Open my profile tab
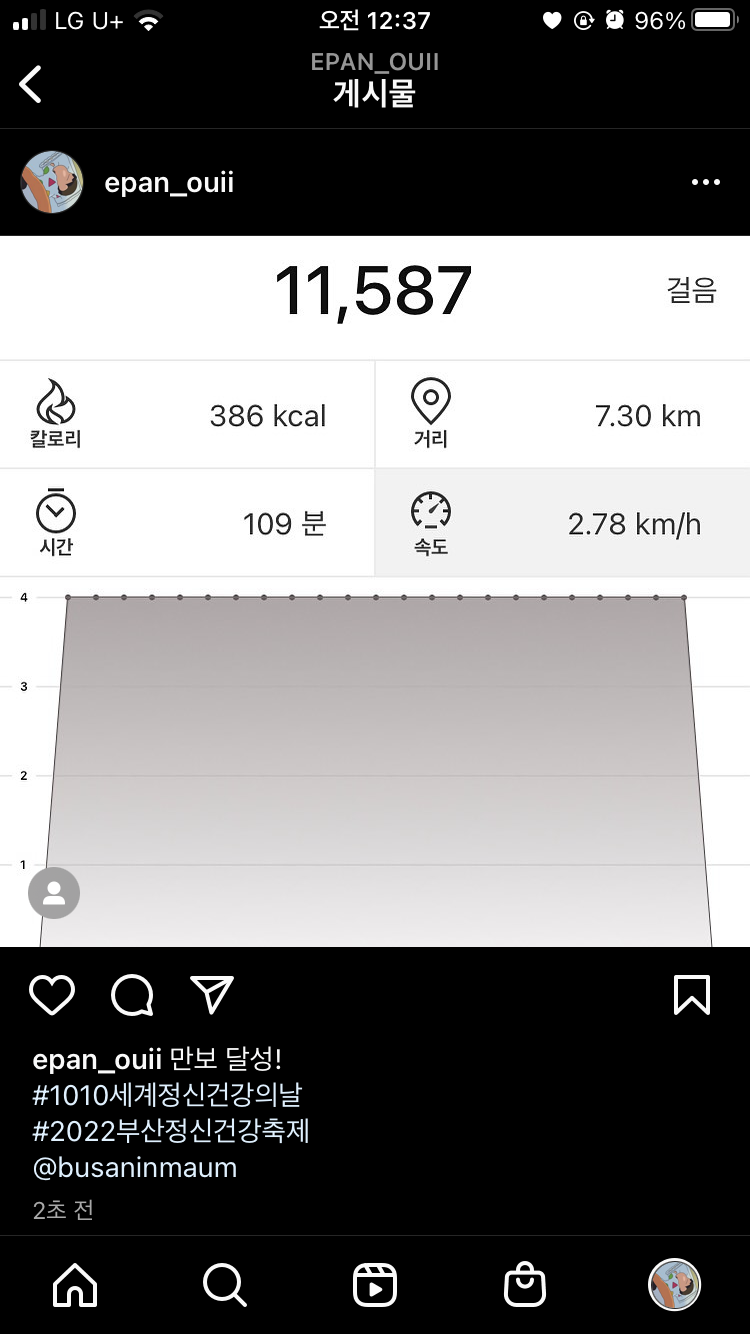The height and width of the screenshot is (1334, 750). tap(675, 1285)
